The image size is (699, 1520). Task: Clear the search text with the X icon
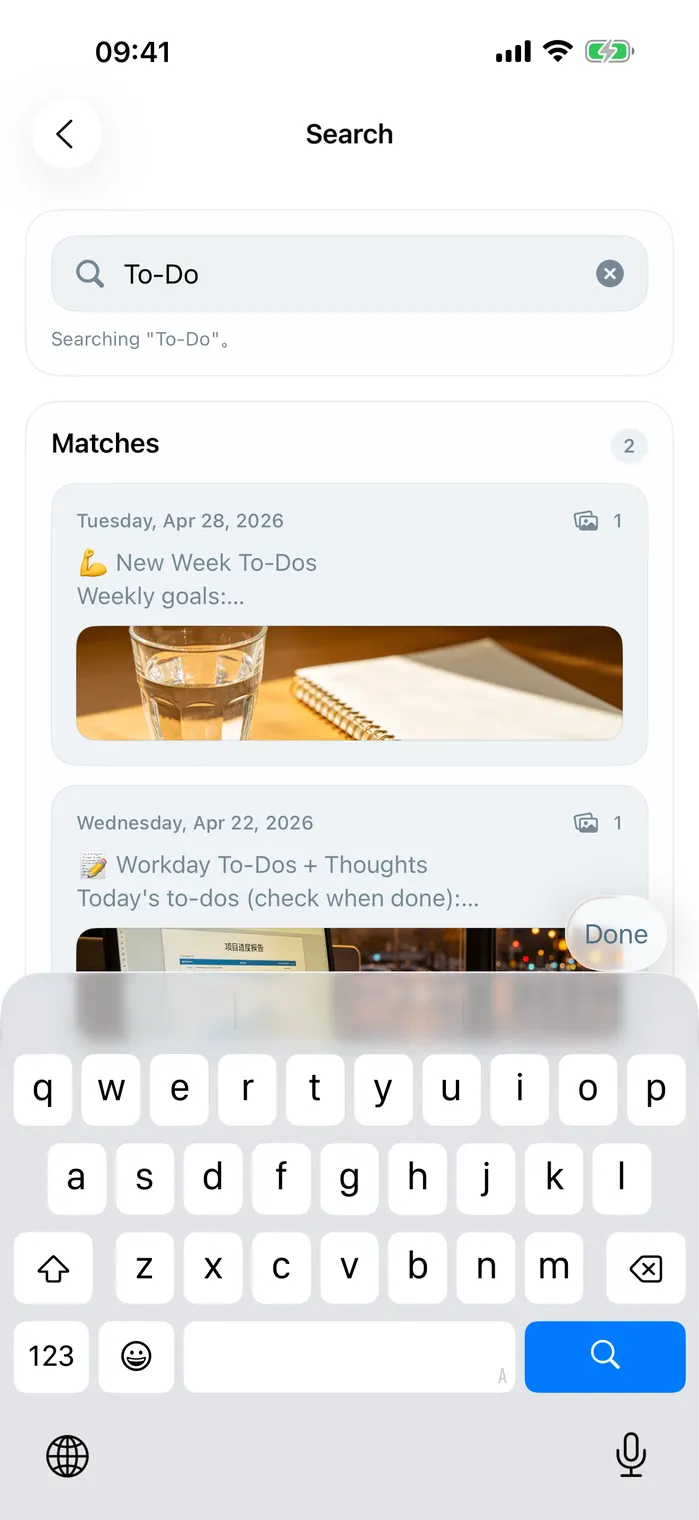point(610,273)
